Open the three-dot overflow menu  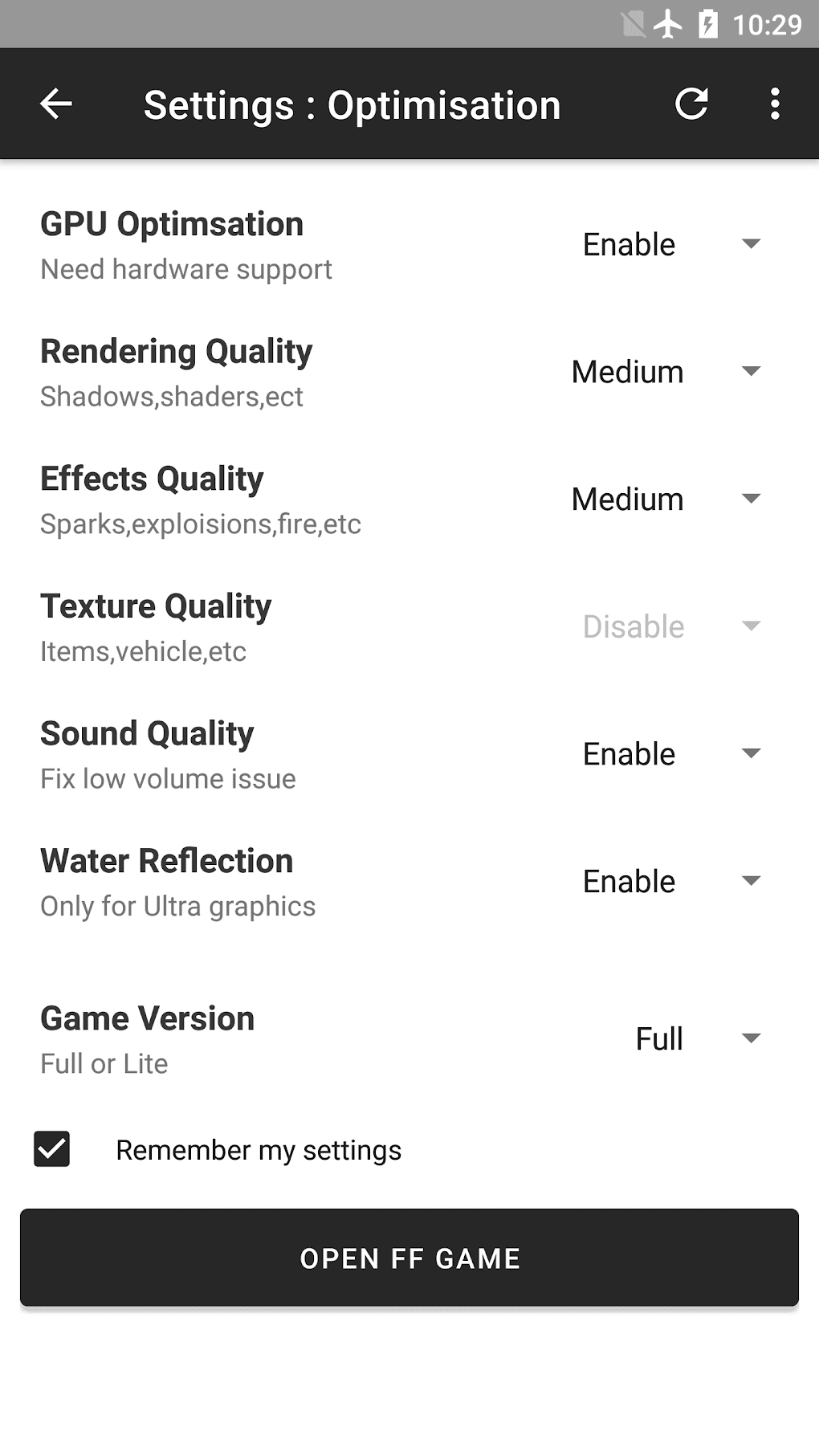tap(775, 104)
